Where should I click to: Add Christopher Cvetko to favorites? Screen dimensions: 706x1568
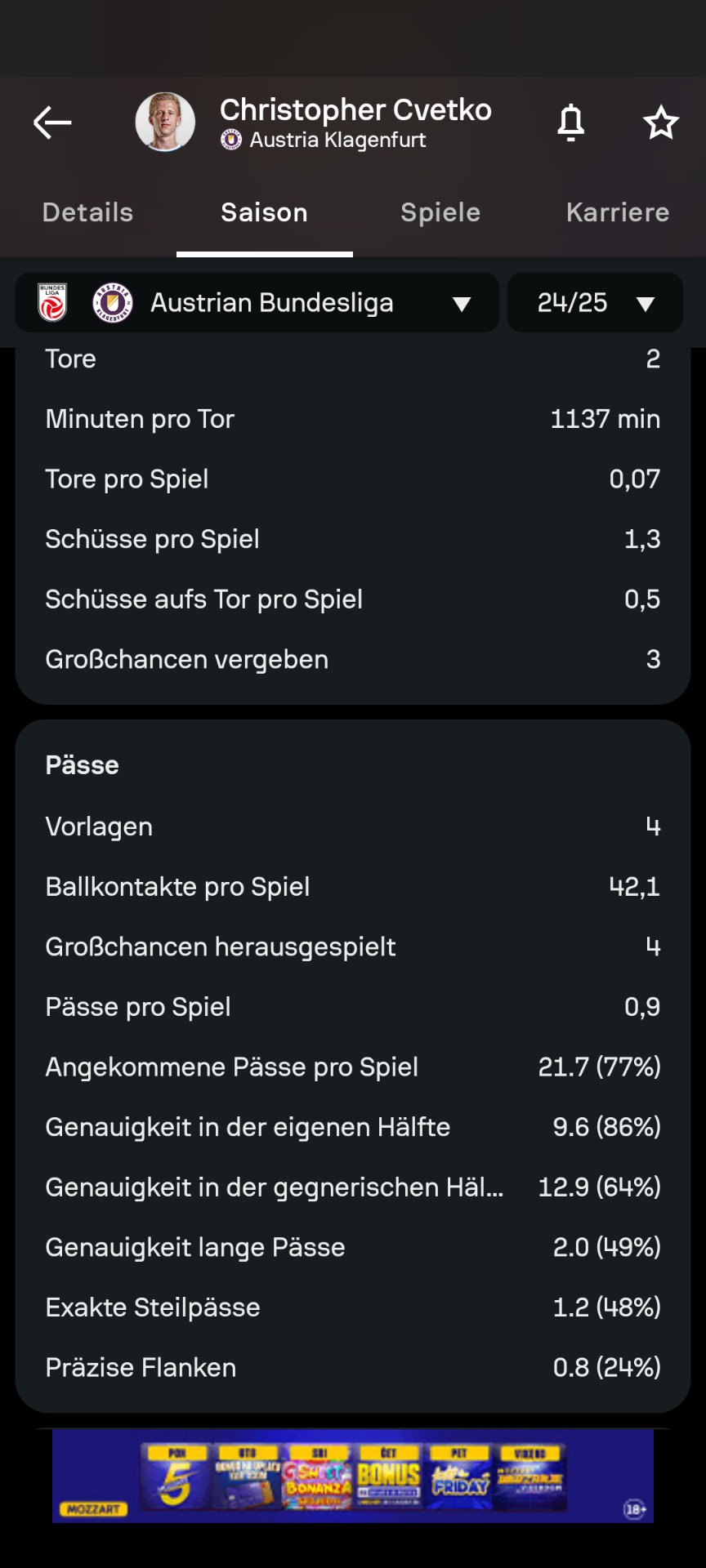tap(661, 122)
